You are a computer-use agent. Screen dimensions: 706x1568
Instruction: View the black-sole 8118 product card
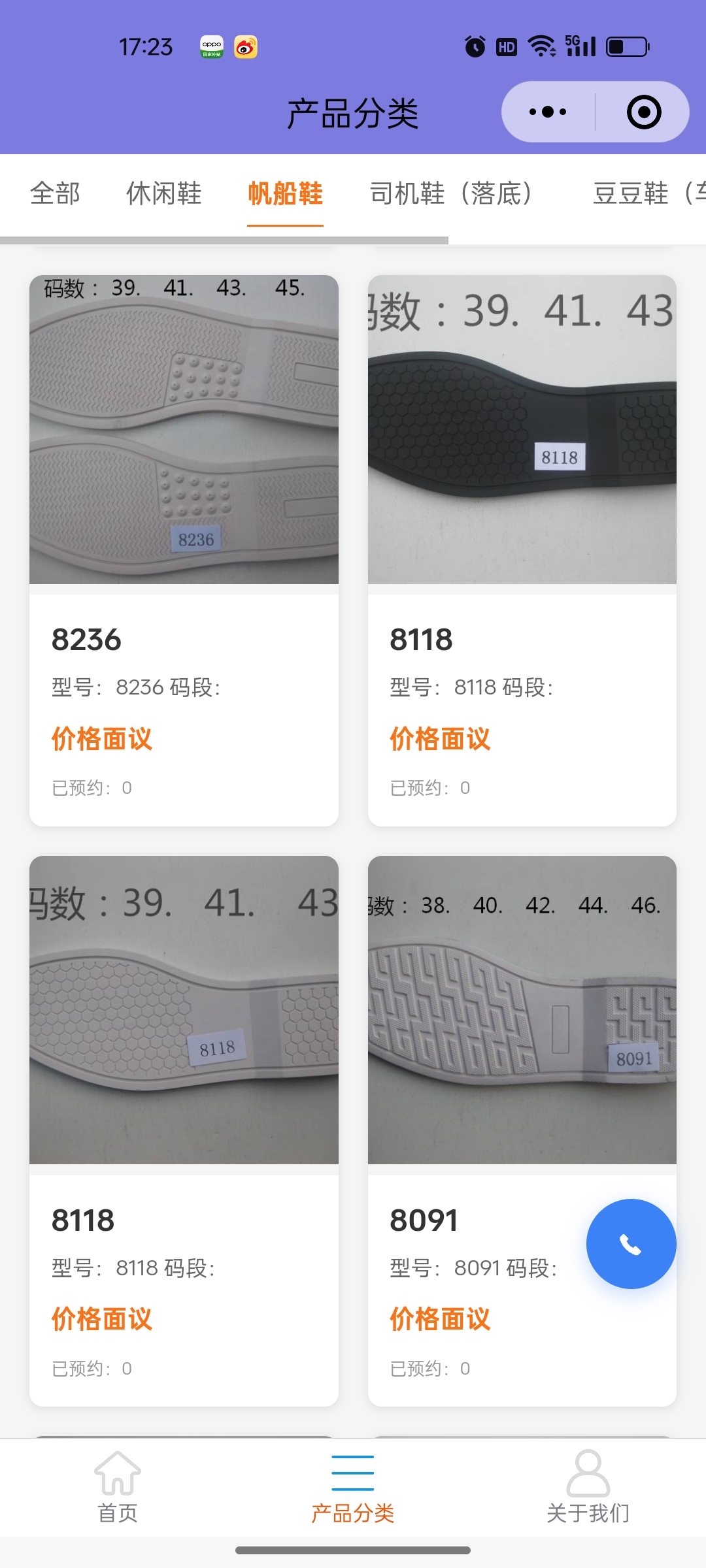pyautogui.click(x=522, y=550)
